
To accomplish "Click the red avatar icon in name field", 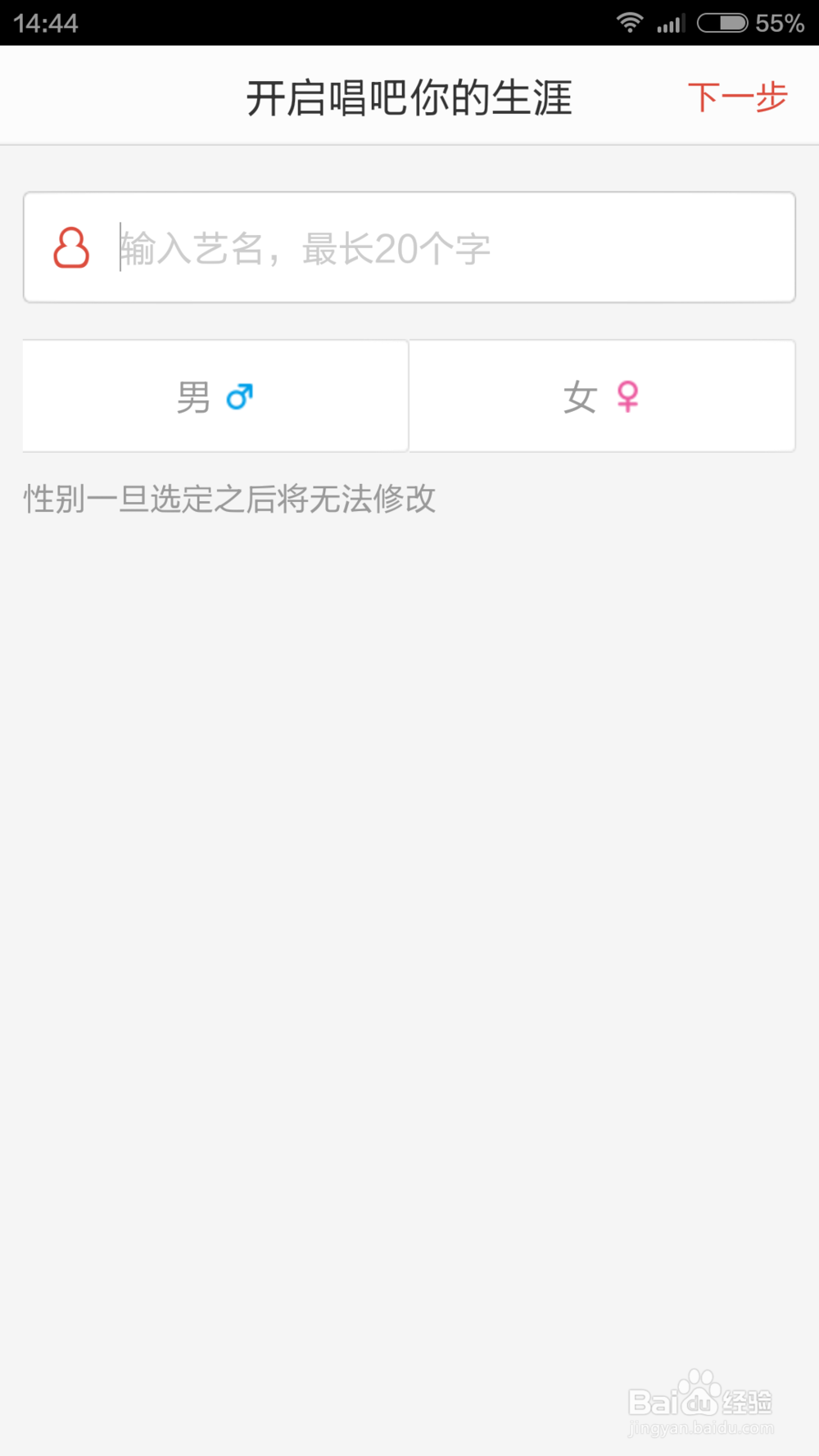I will [x=71, y=247].
